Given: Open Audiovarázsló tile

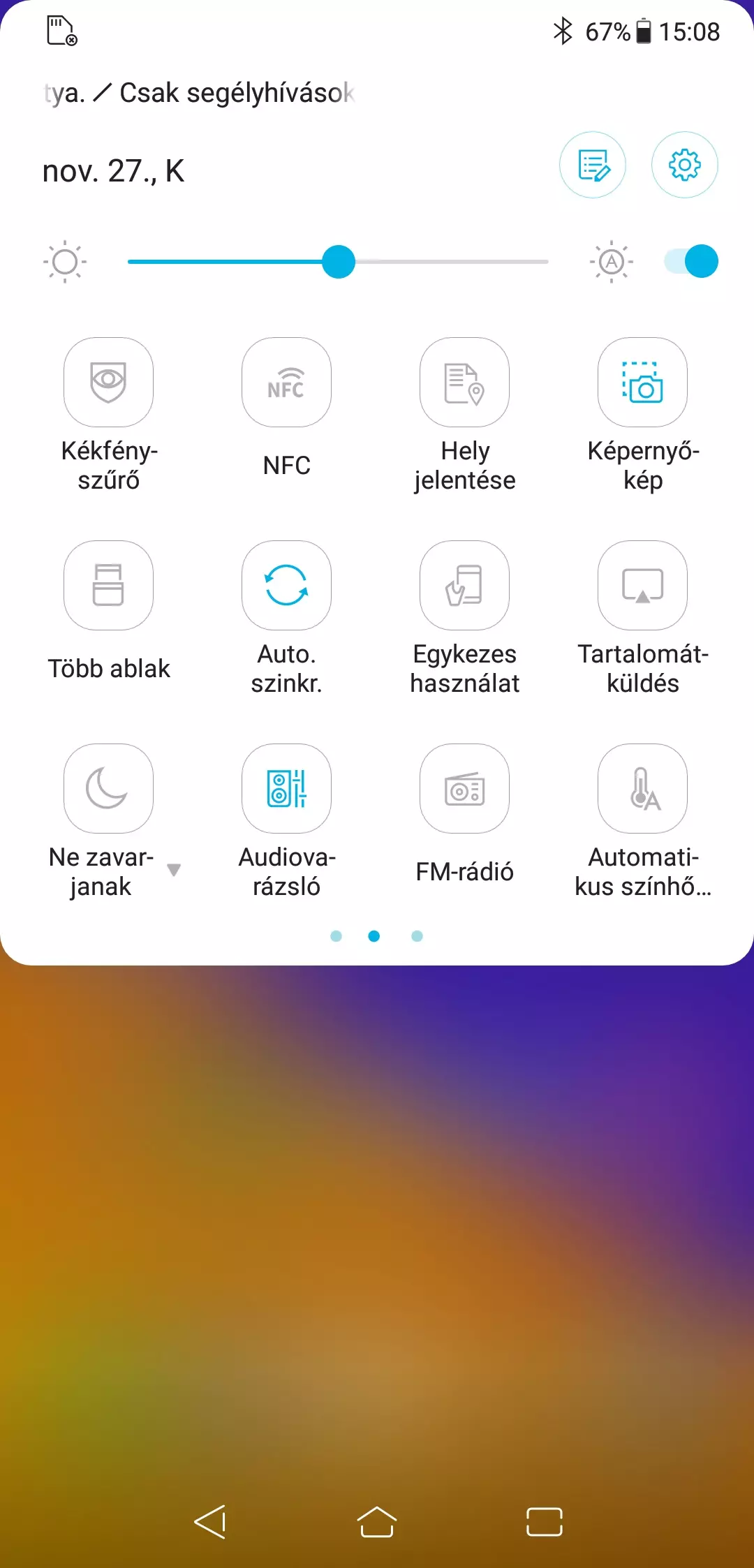Looking at the screenshot, I should click(286, 789).
